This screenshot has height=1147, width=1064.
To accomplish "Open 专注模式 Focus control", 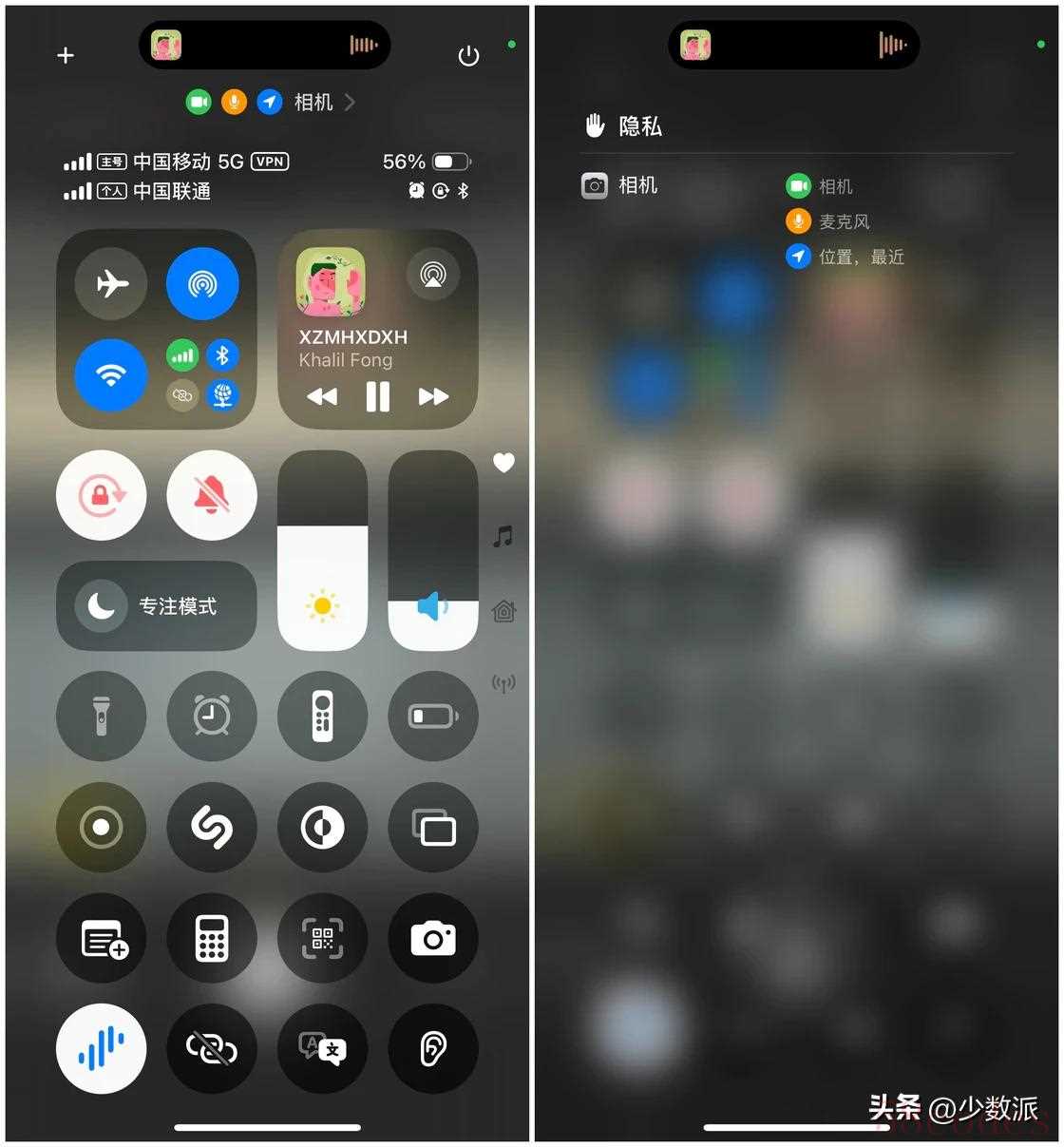I will 157,606.
